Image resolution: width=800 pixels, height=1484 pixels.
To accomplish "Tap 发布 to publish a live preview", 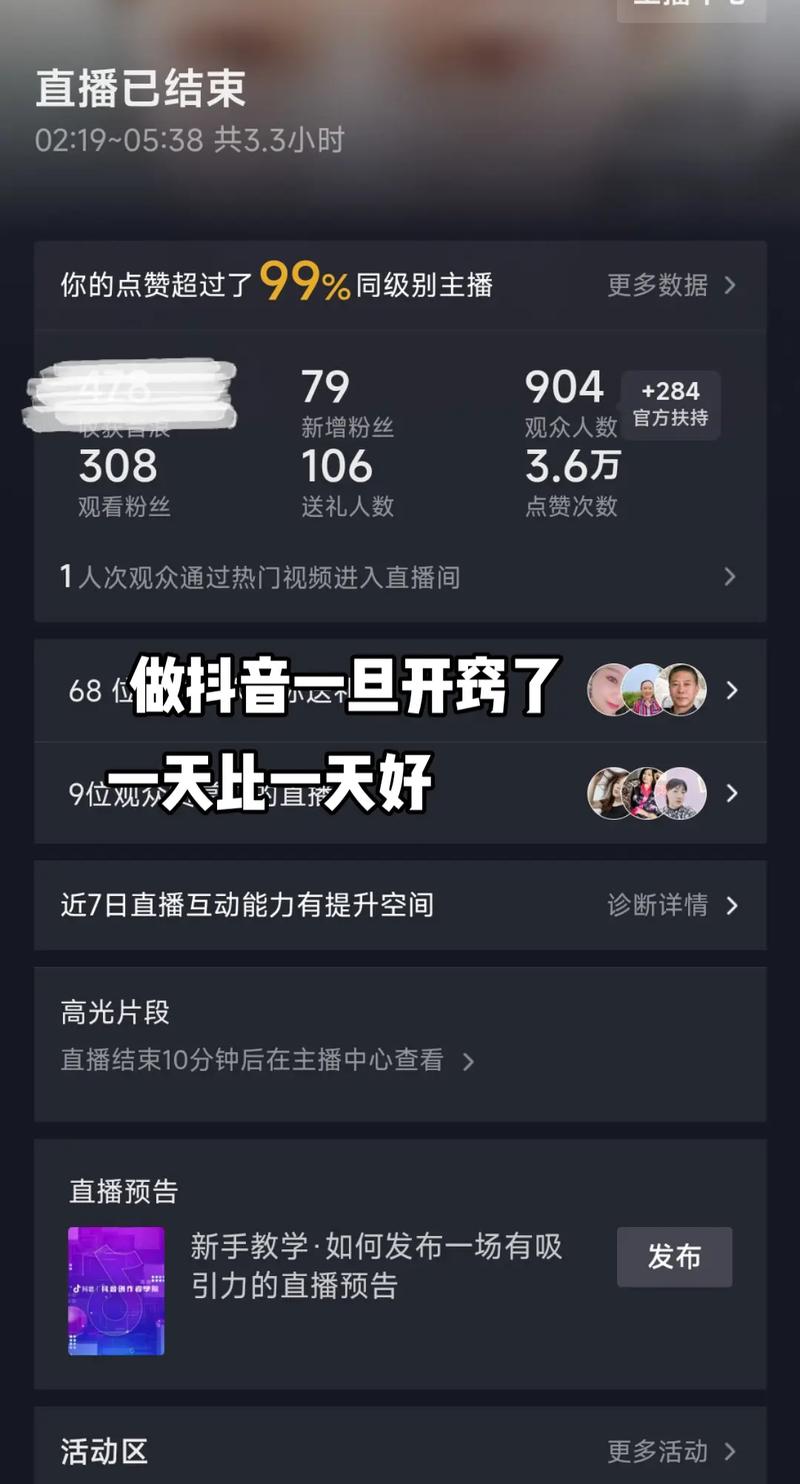I will (674, 1257).
